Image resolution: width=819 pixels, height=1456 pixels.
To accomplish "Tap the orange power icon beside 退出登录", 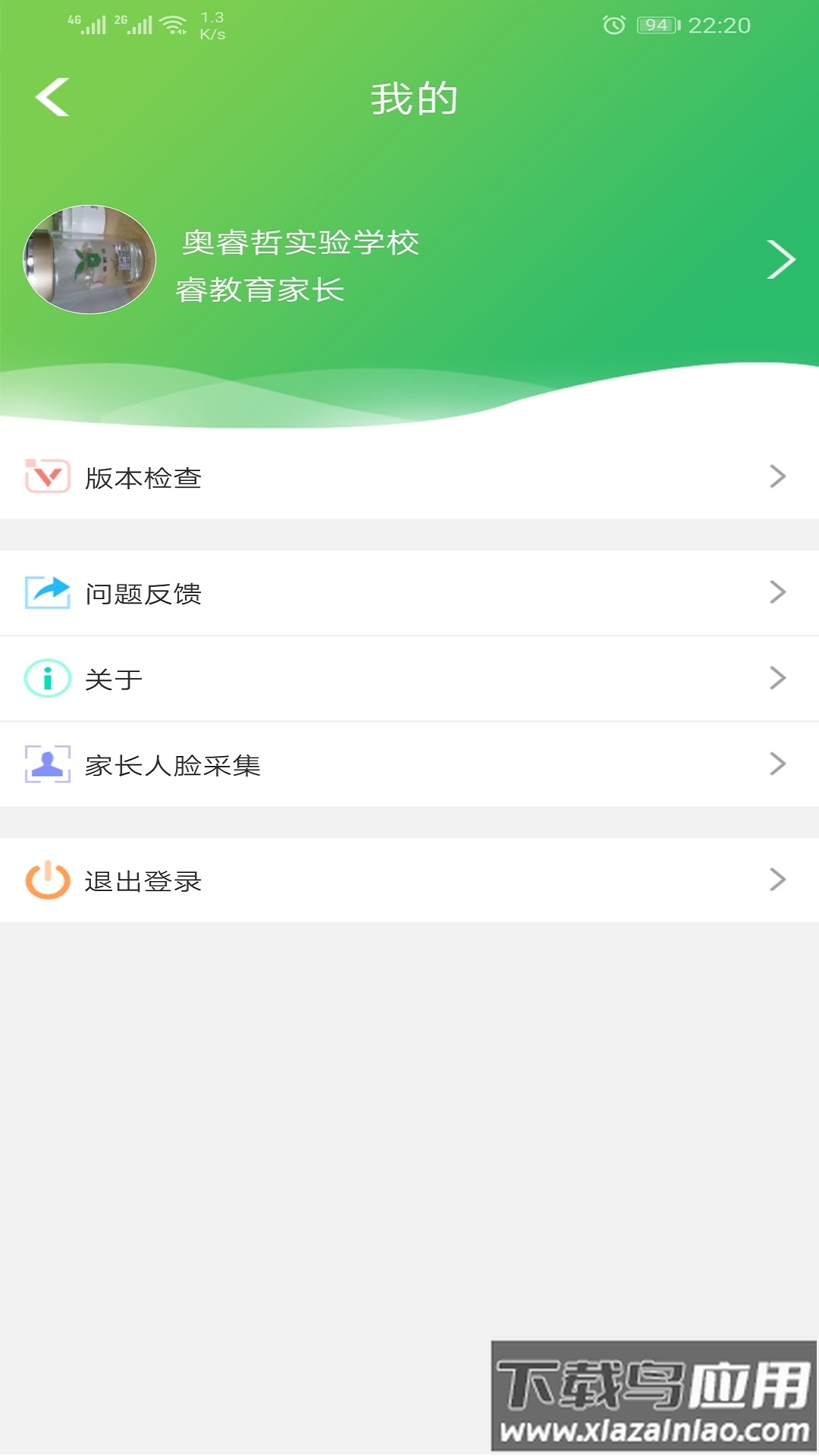I will [x=45, y=880].
